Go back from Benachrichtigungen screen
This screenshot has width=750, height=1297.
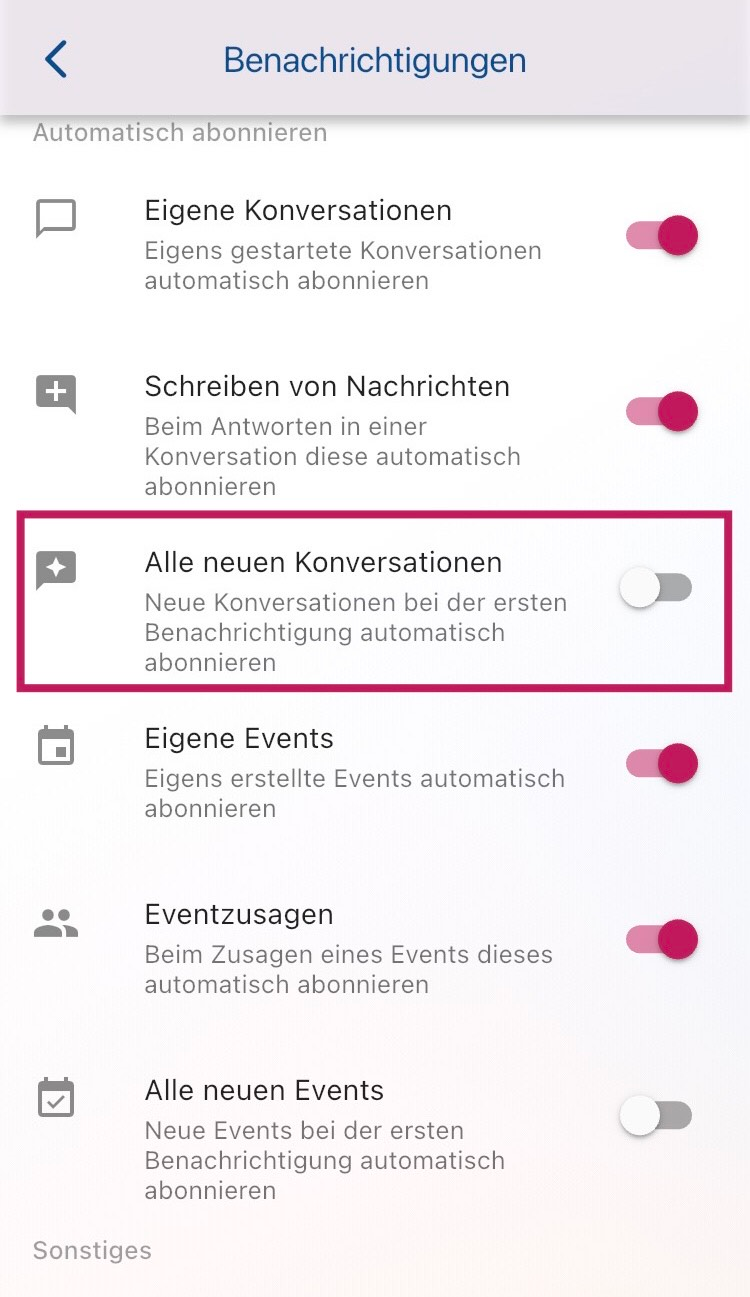[x=56, y=60]
